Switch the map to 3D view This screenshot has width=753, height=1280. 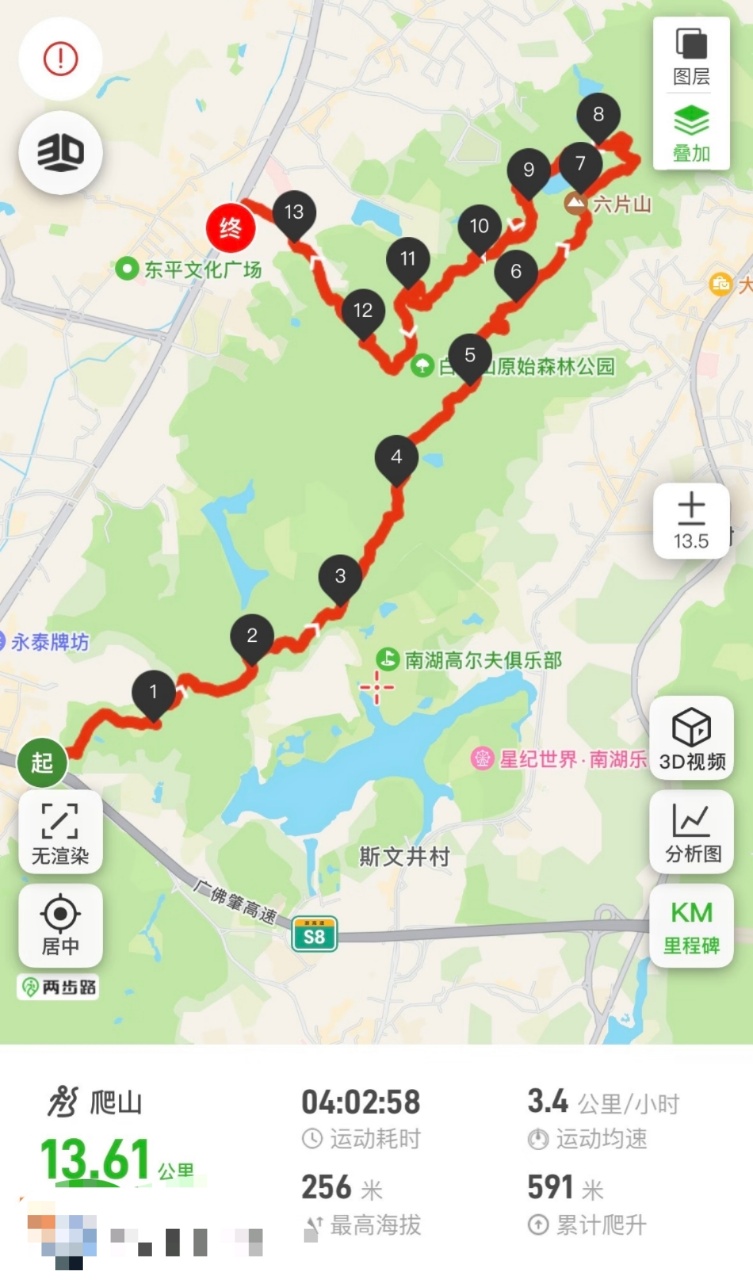60,152
